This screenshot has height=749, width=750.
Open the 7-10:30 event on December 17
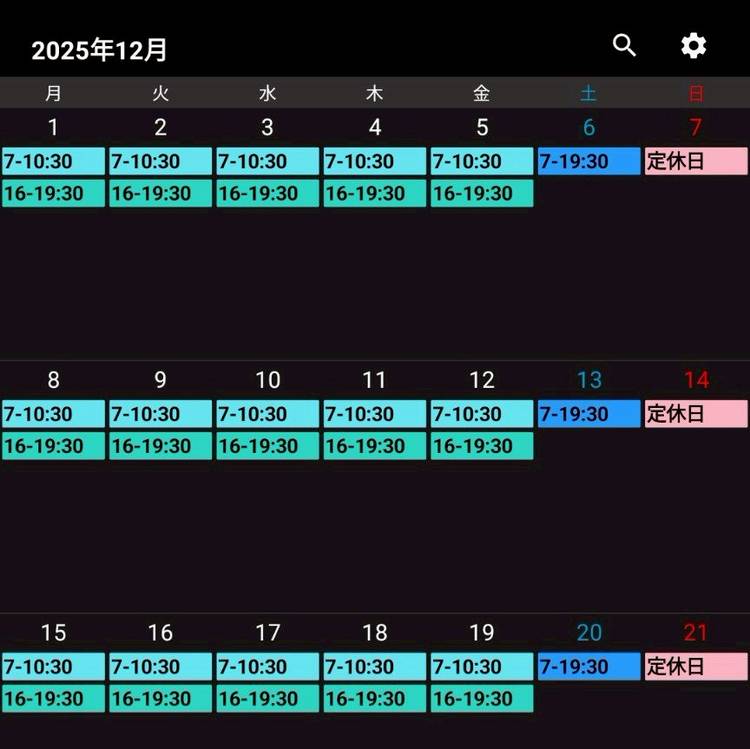click(268, 667)
